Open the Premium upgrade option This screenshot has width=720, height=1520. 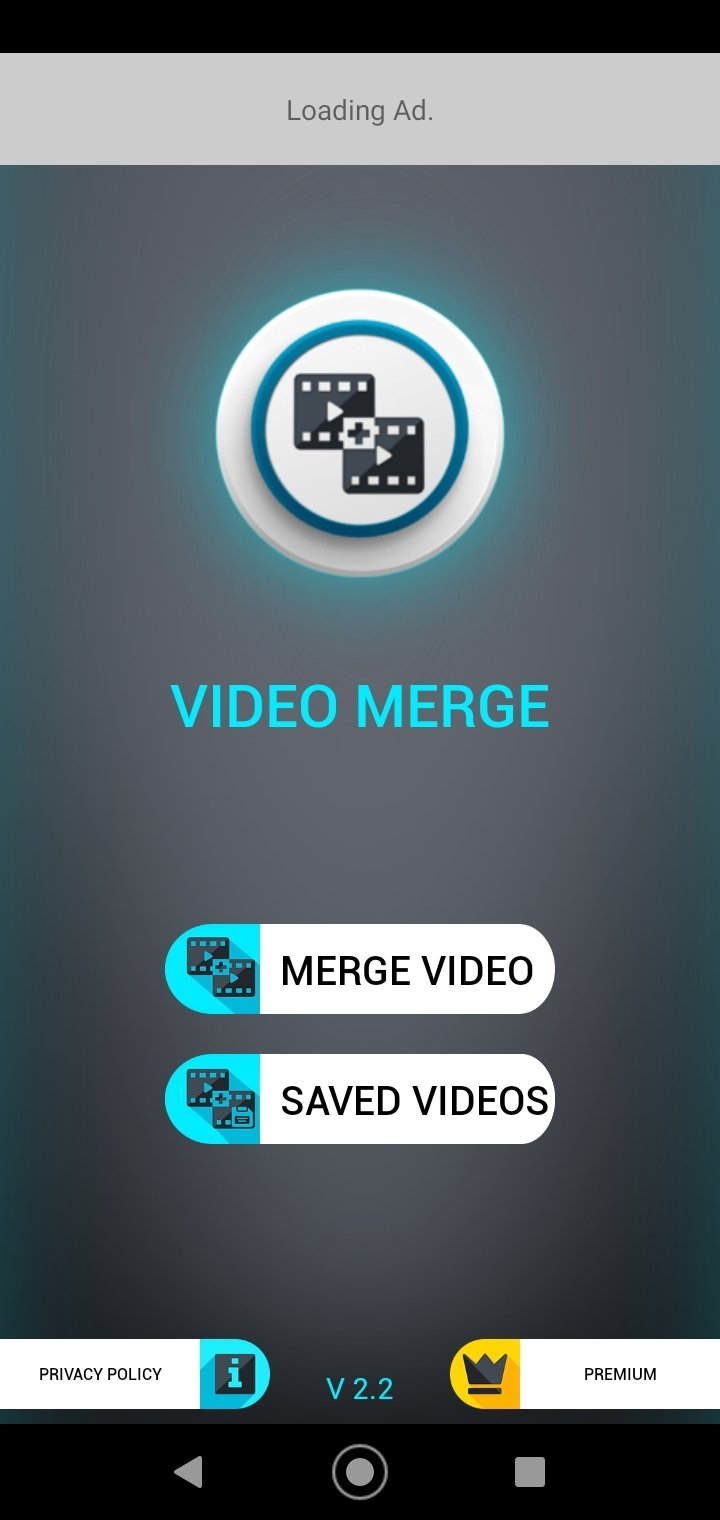[585, 1374]
